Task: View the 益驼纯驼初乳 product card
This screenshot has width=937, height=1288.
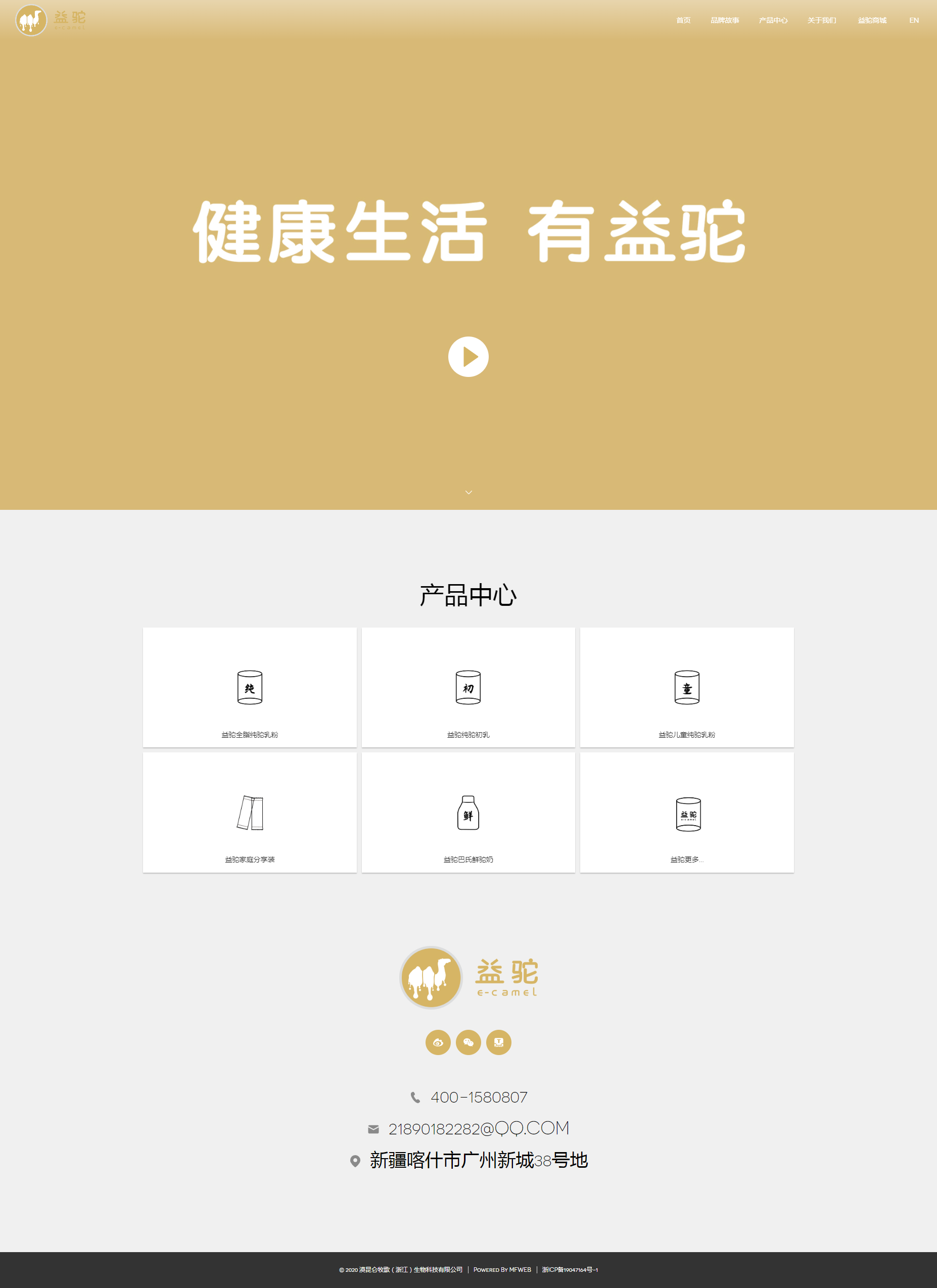Action: tap(468, 688)
